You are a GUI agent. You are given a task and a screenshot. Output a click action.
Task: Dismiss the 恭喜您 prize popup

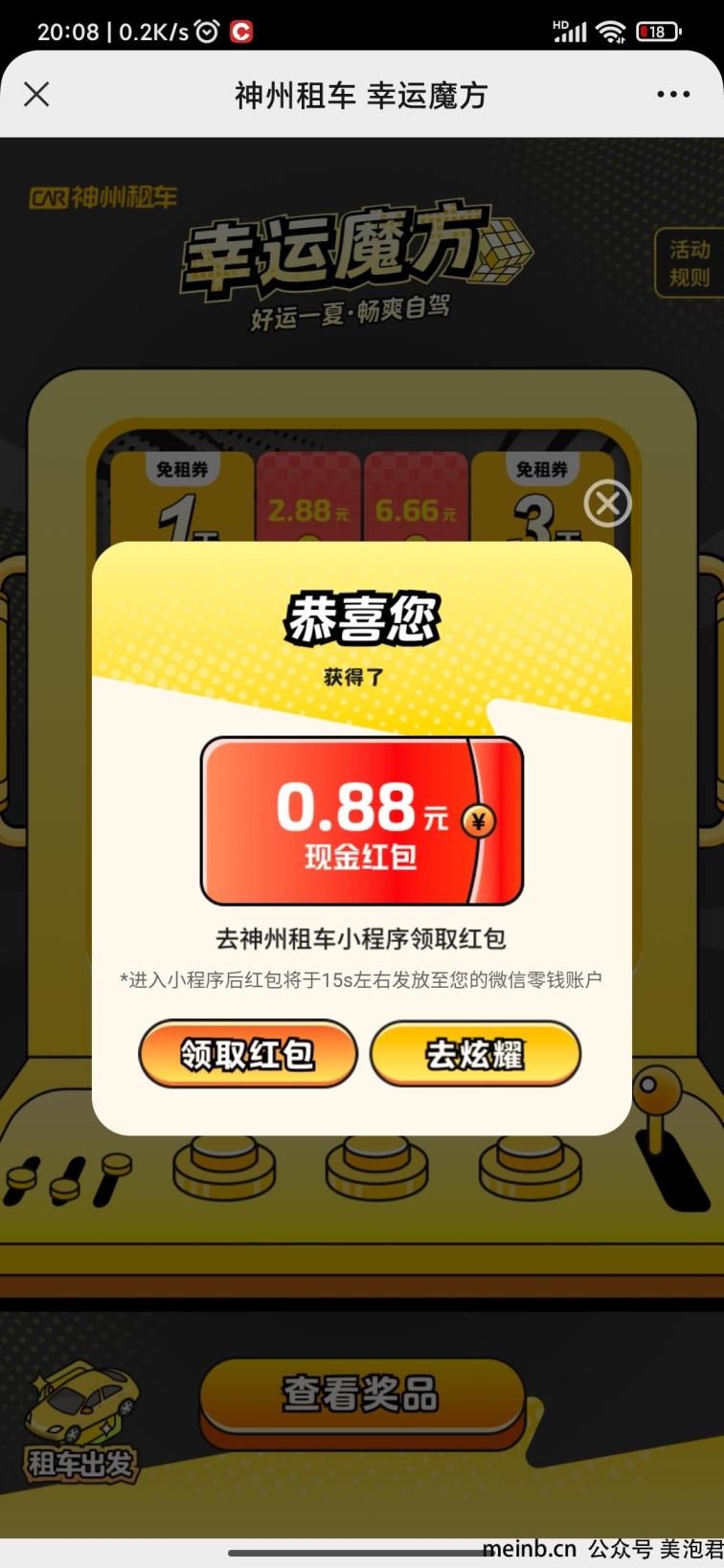click(607, 503)
